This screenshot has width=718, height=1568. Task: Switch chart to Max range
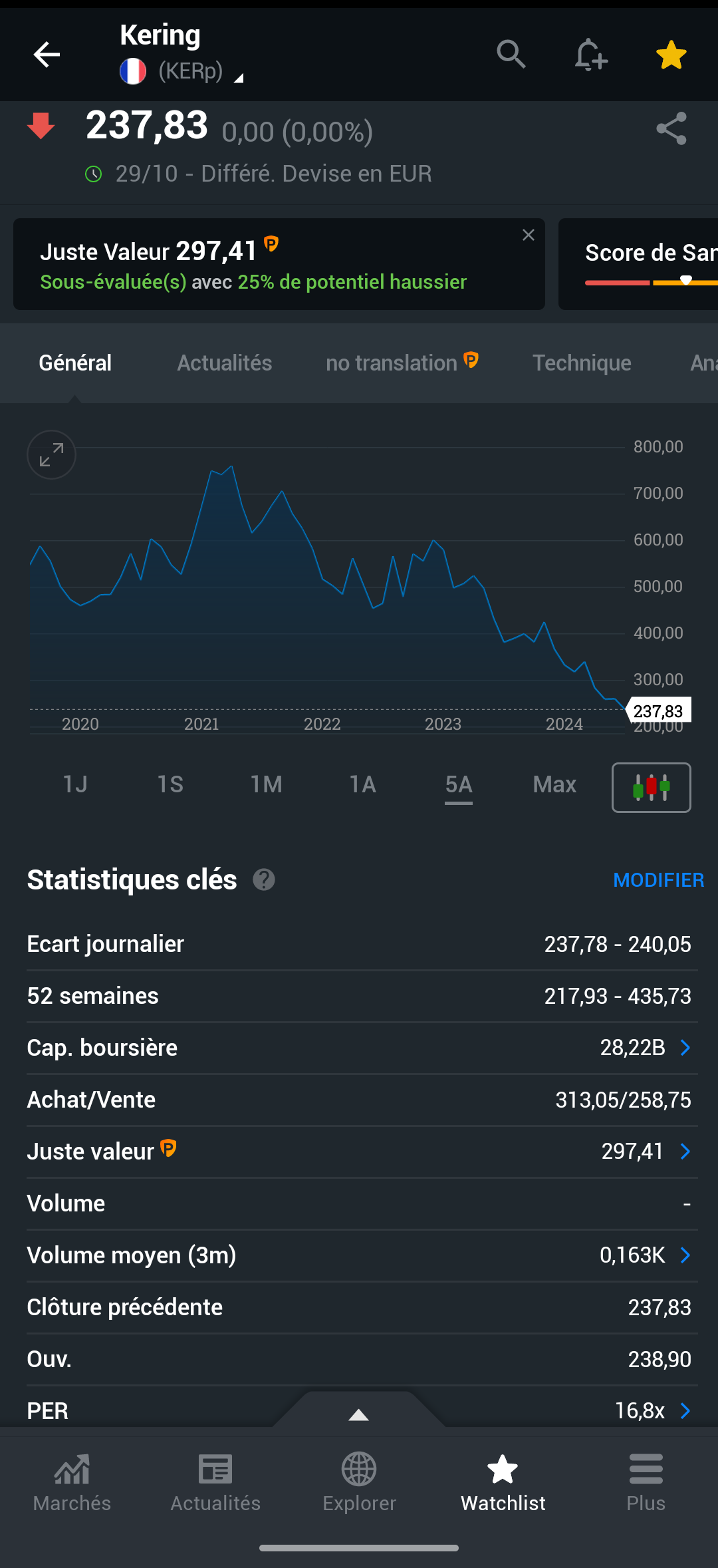554,785
